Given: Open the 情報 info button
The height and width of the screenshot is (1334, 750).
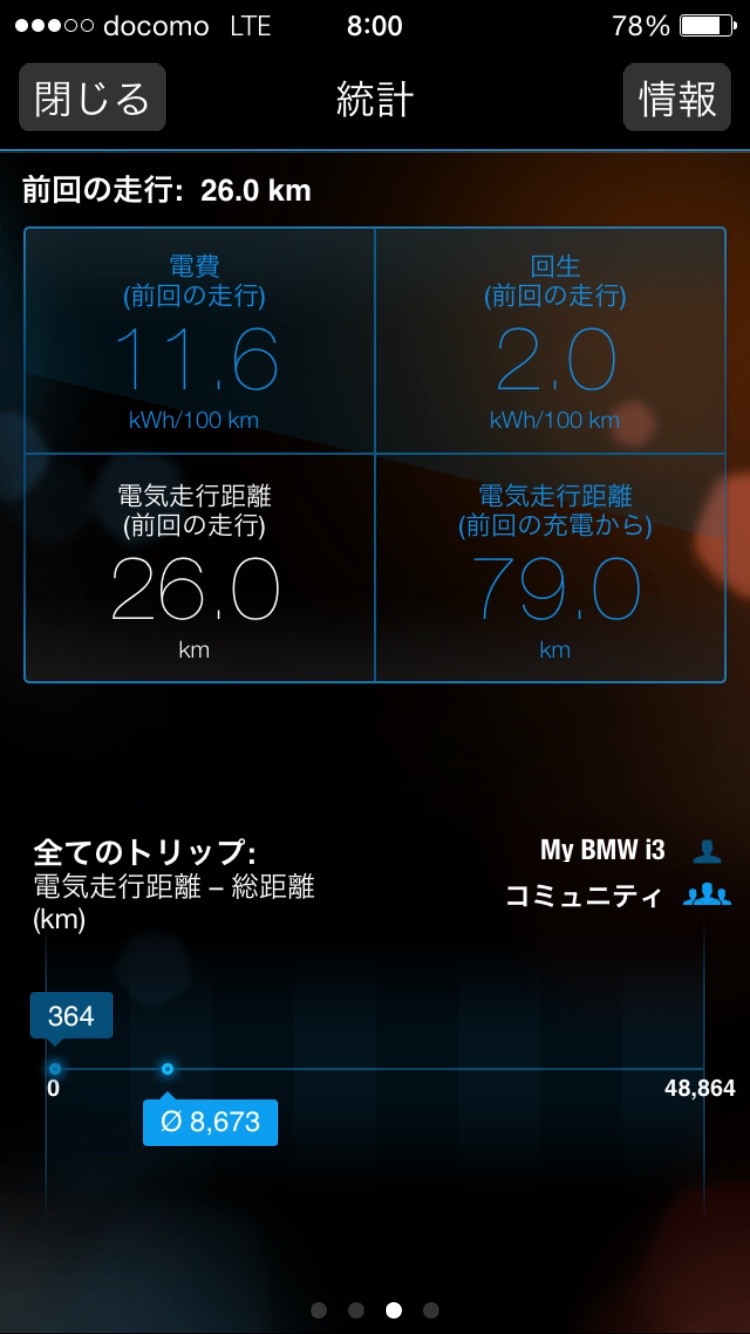Looking at the screenshot, I should 677,98.
